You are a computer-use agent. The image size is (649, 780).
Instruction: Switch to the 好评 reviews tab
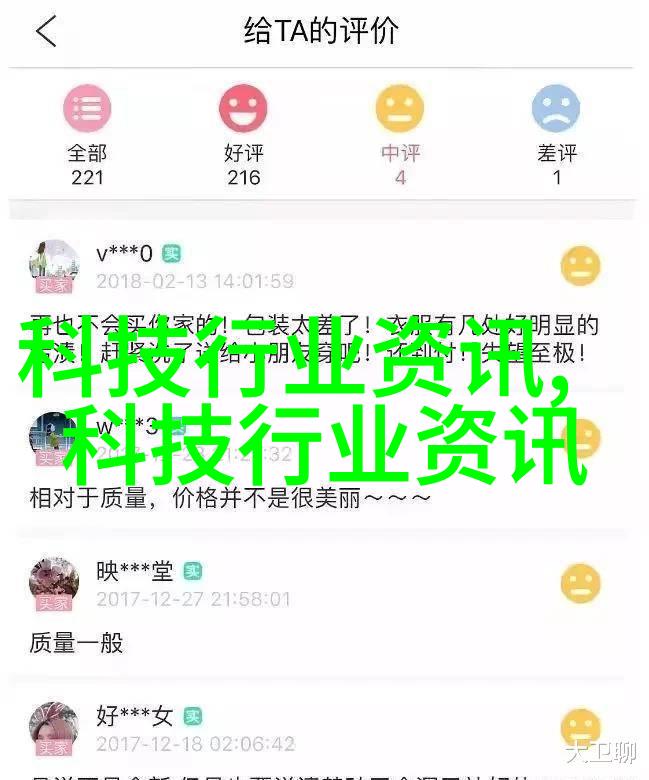pyautogui.click(x=243, y=133)
